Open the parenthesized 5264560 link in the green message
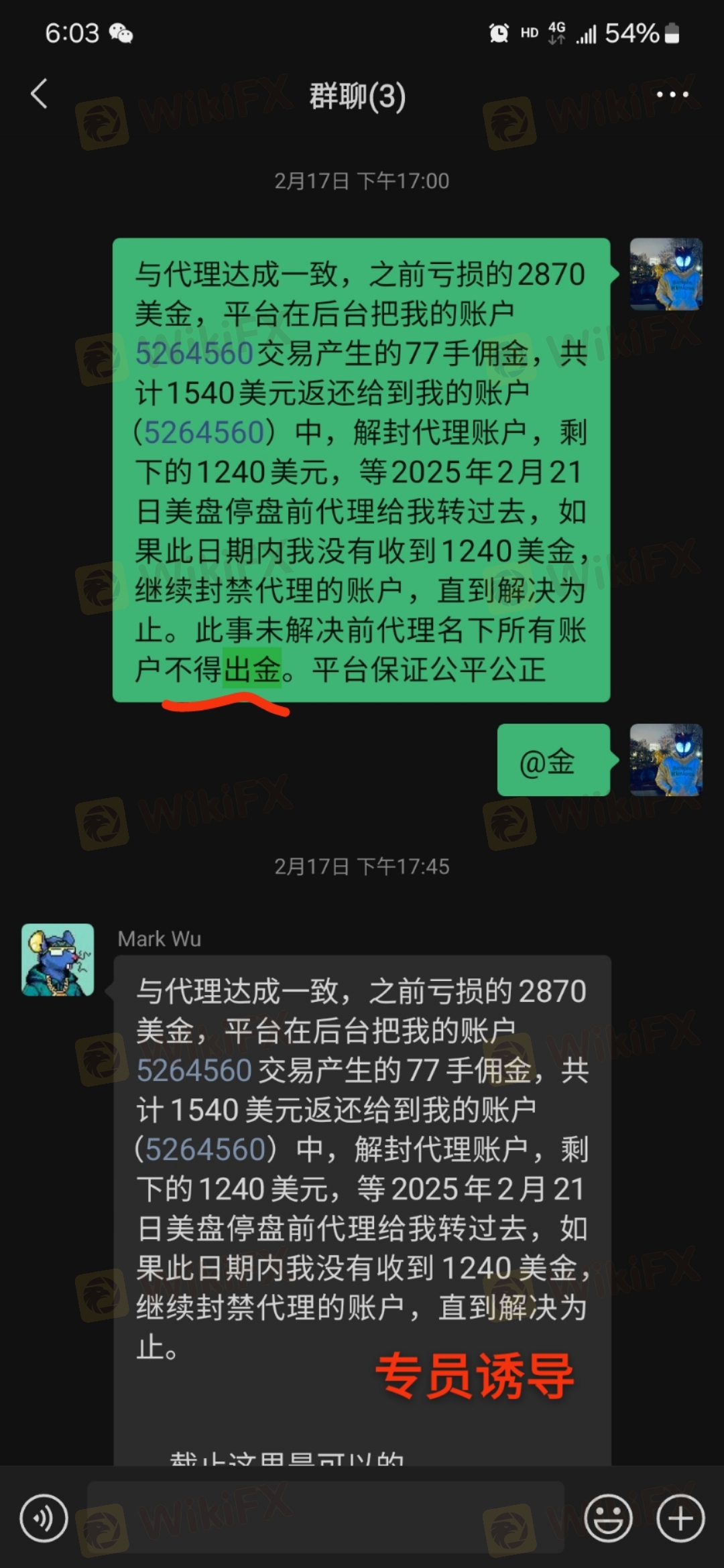Screen dimensions: 724x1568 204,433
